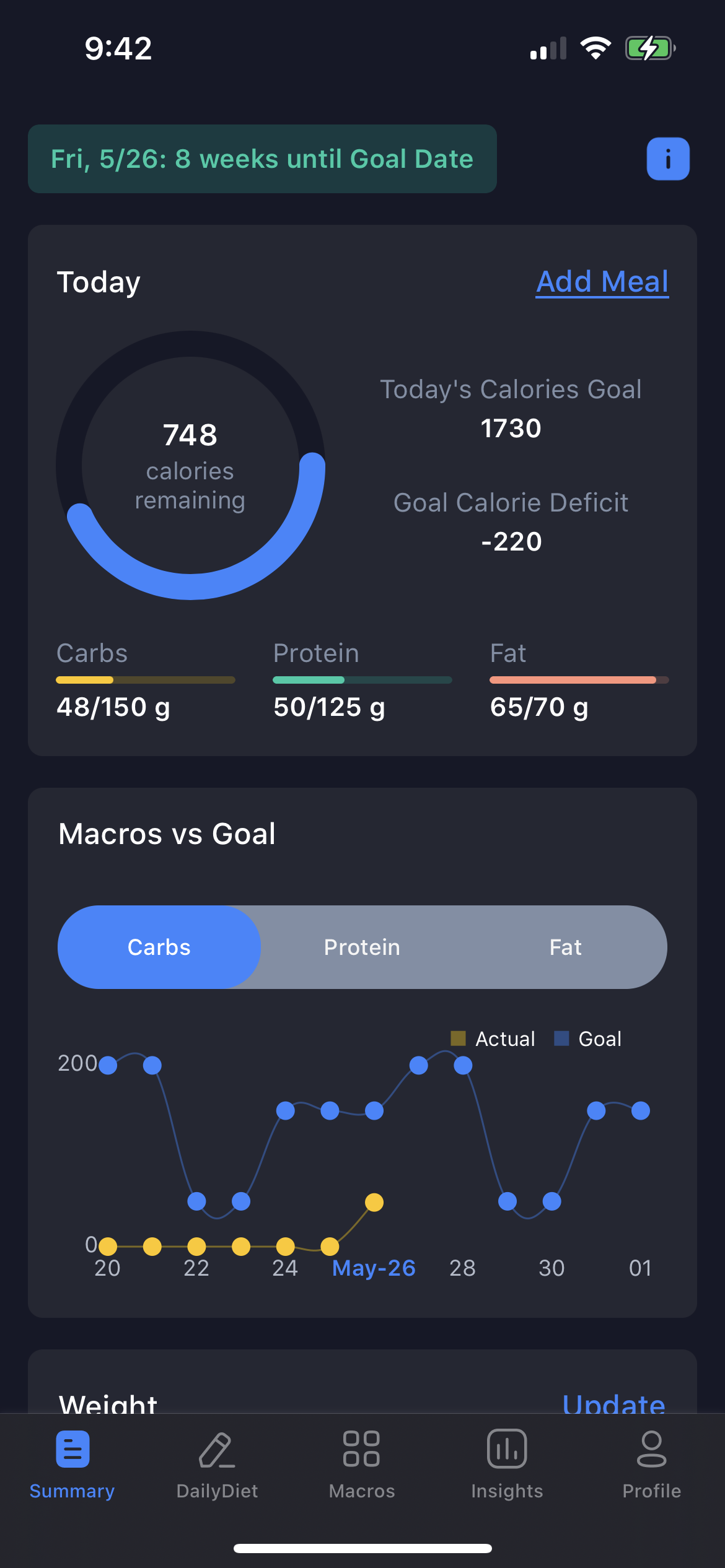Switch the macros chart to Fat
Image resolution: width=725 pixels, height=1568 pixels.
point(565,947)
